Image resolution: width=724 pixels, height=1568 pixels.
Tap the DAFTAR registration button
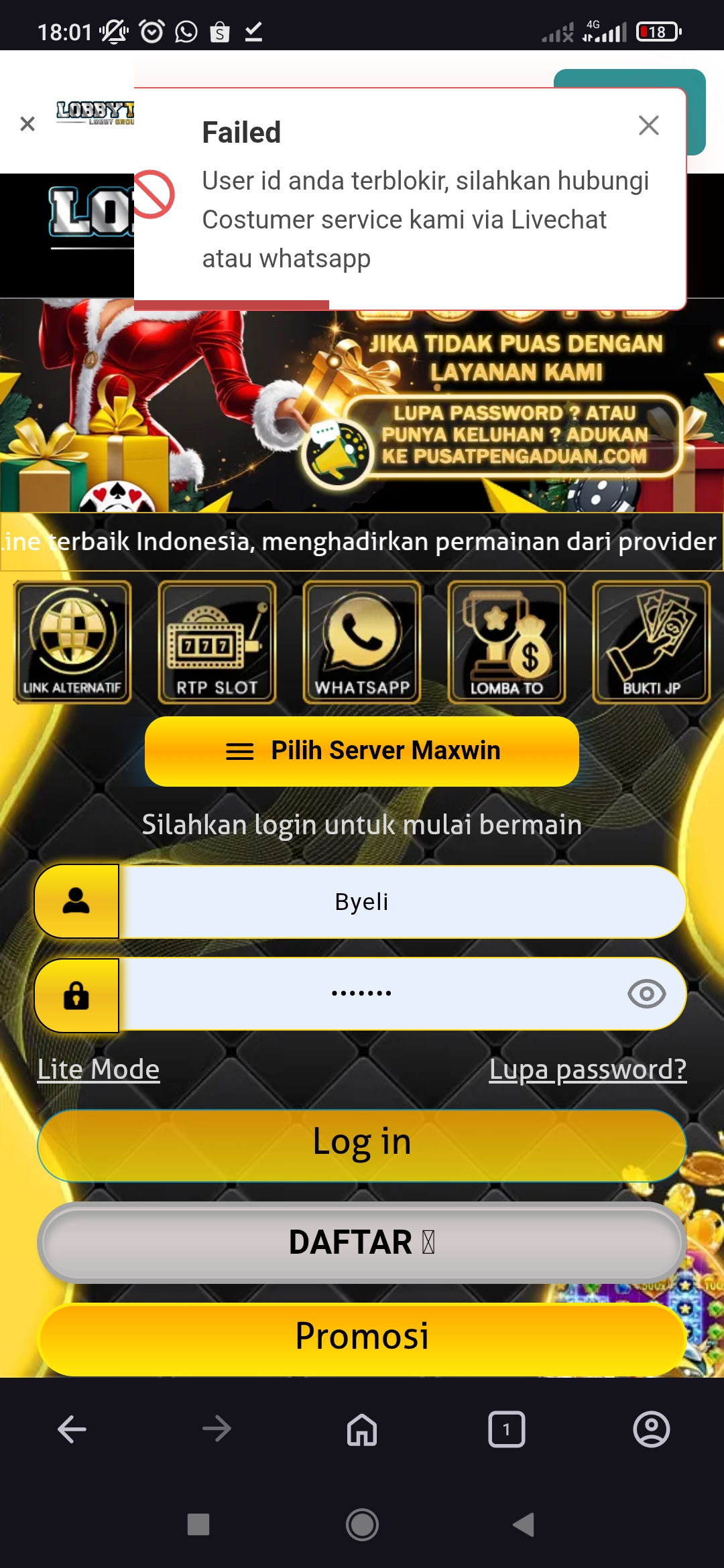(362, 1242)
